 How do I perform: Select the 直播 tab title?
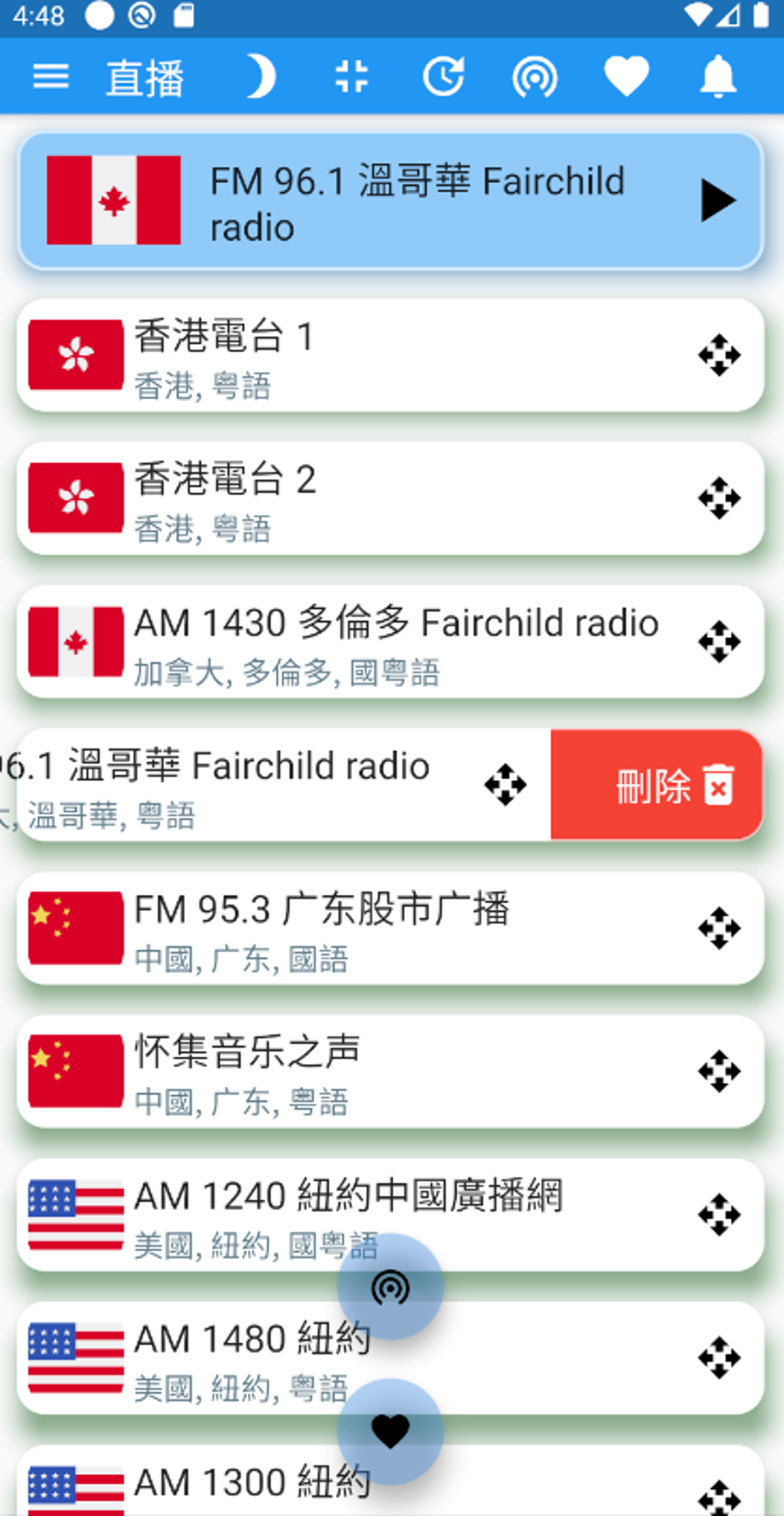pyautogui.click(x=145, y=76)
